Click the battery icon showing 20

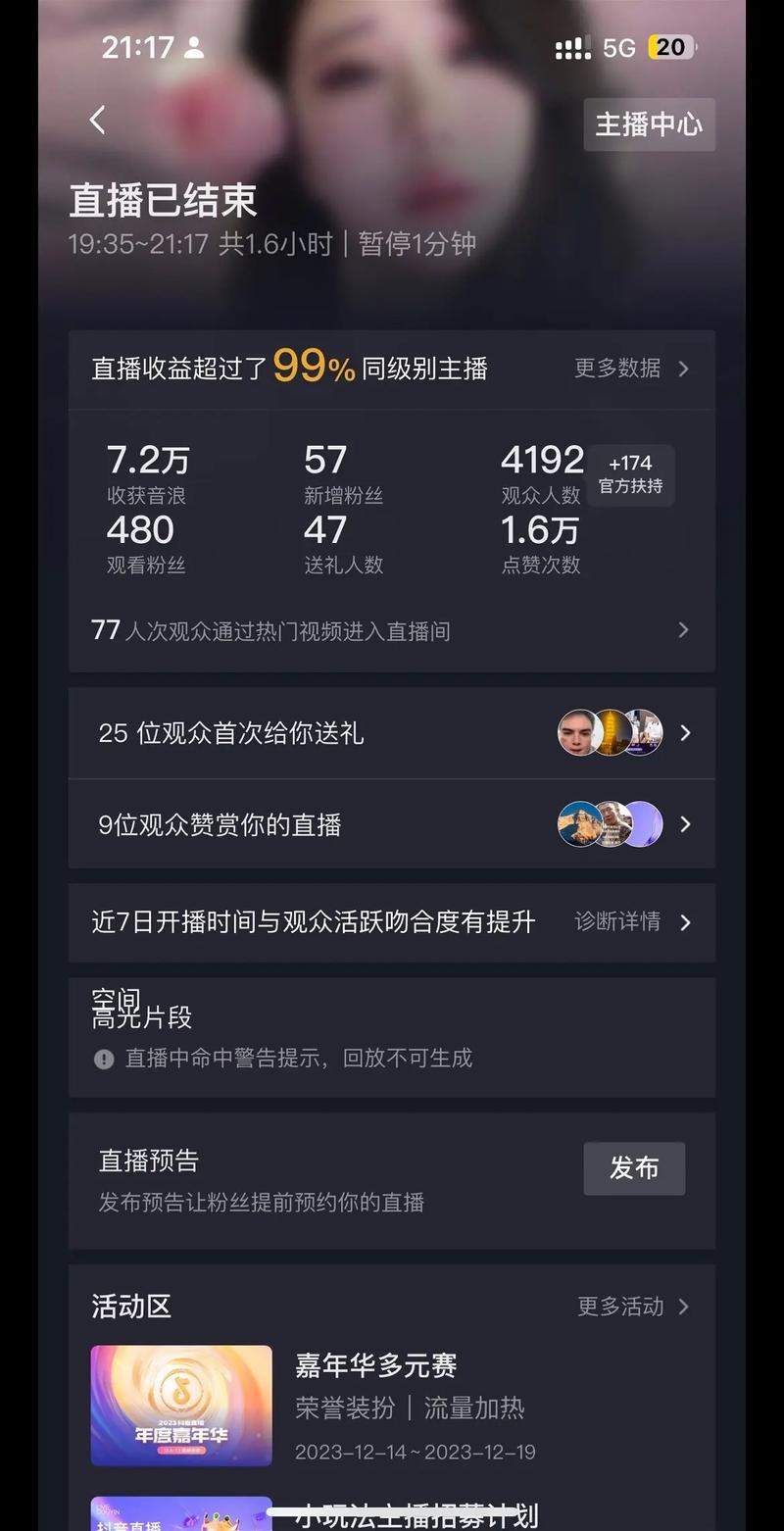click(x=670, y=46)
